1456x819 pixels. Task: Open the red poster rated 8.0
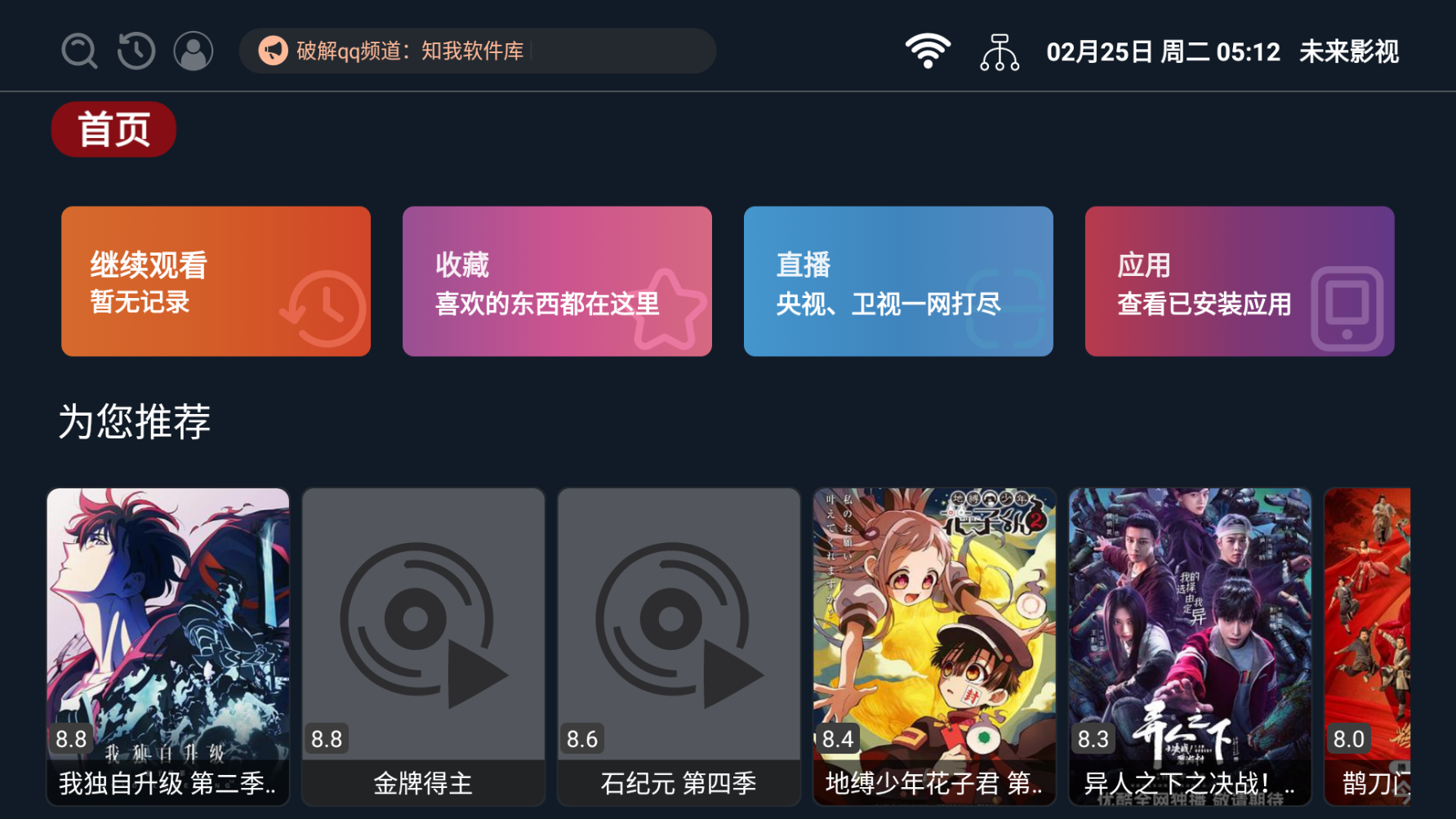(1368, 645)
